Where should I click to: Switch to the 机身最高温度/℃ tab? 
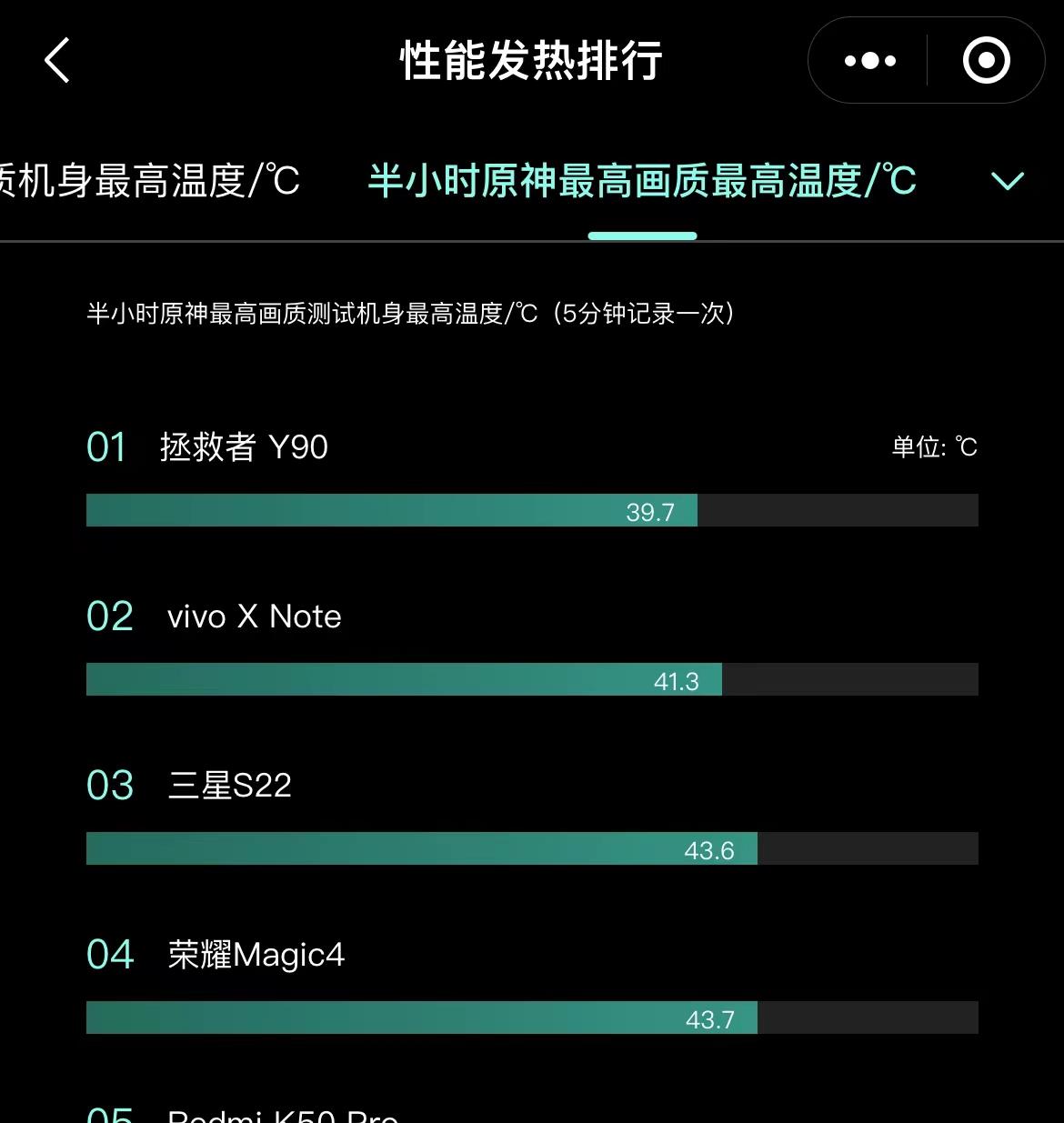click(150, 181)
